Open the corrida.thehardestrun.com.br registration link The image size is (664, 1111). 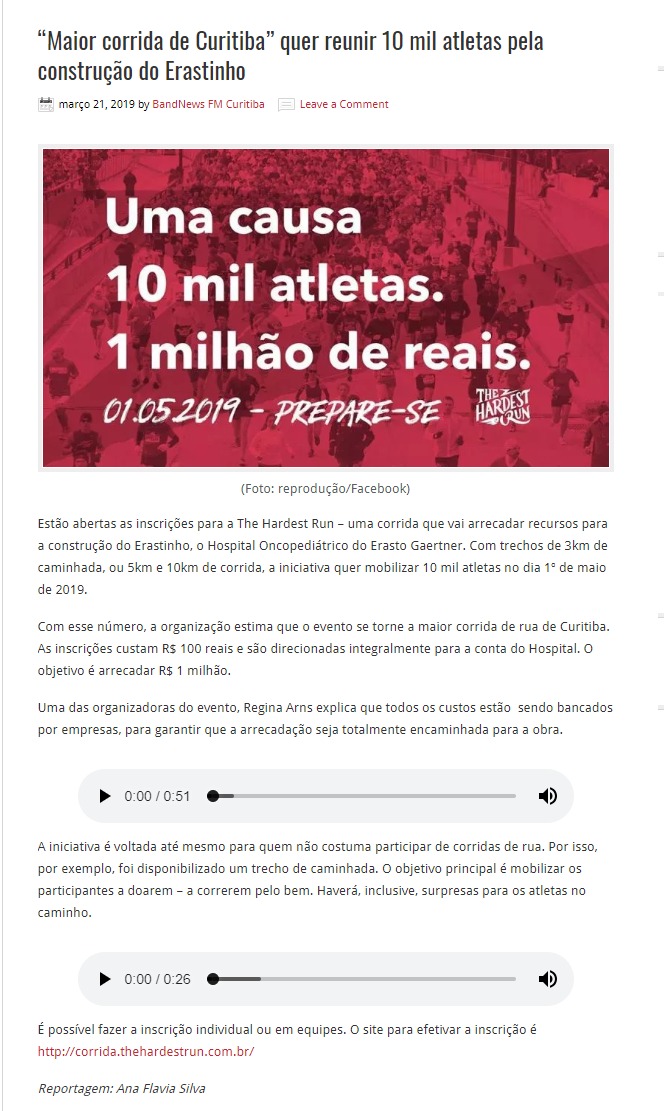(146, 1051)
